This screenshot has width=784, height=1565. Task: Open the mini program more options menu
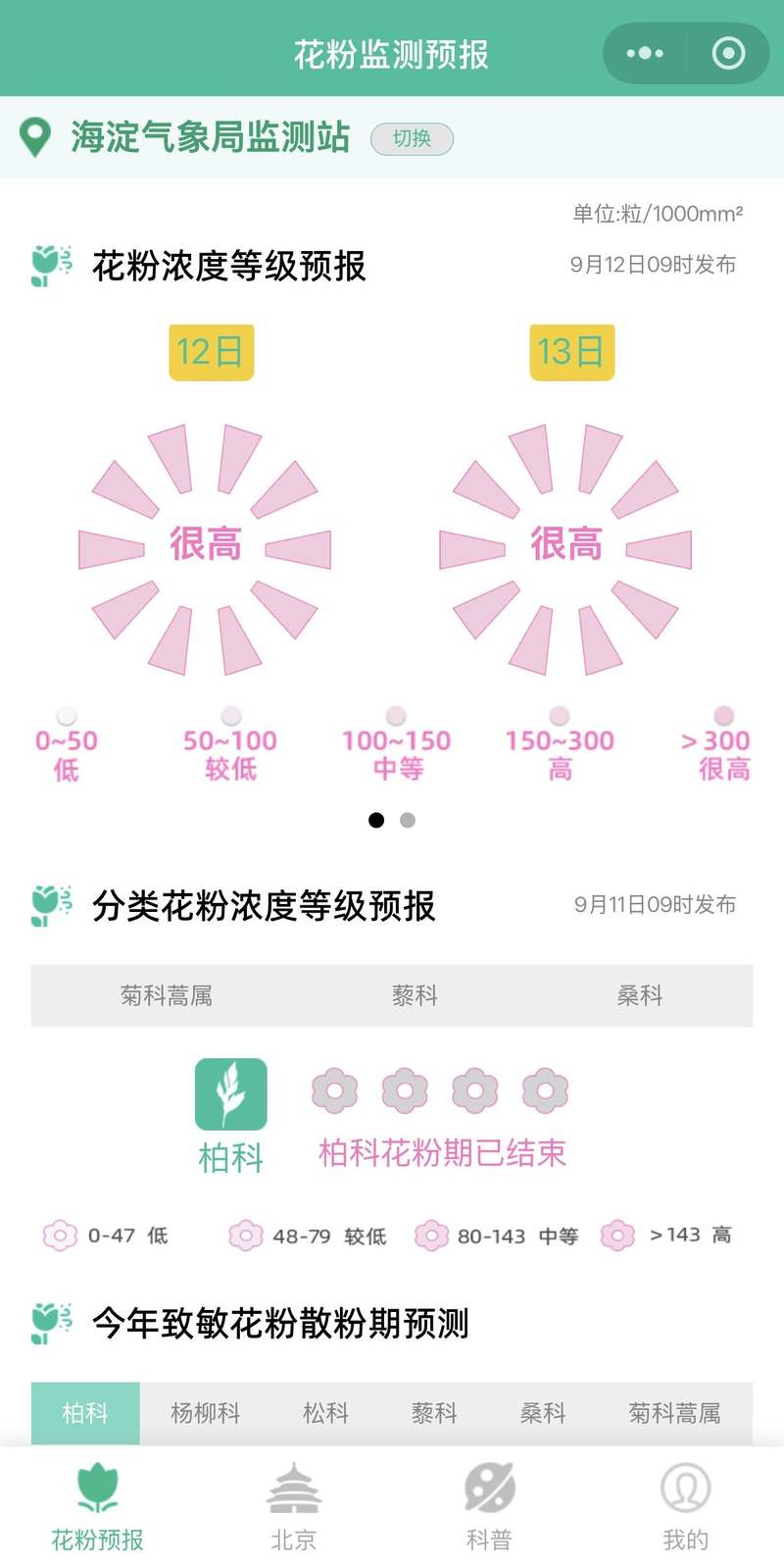[x=644, y=54]
